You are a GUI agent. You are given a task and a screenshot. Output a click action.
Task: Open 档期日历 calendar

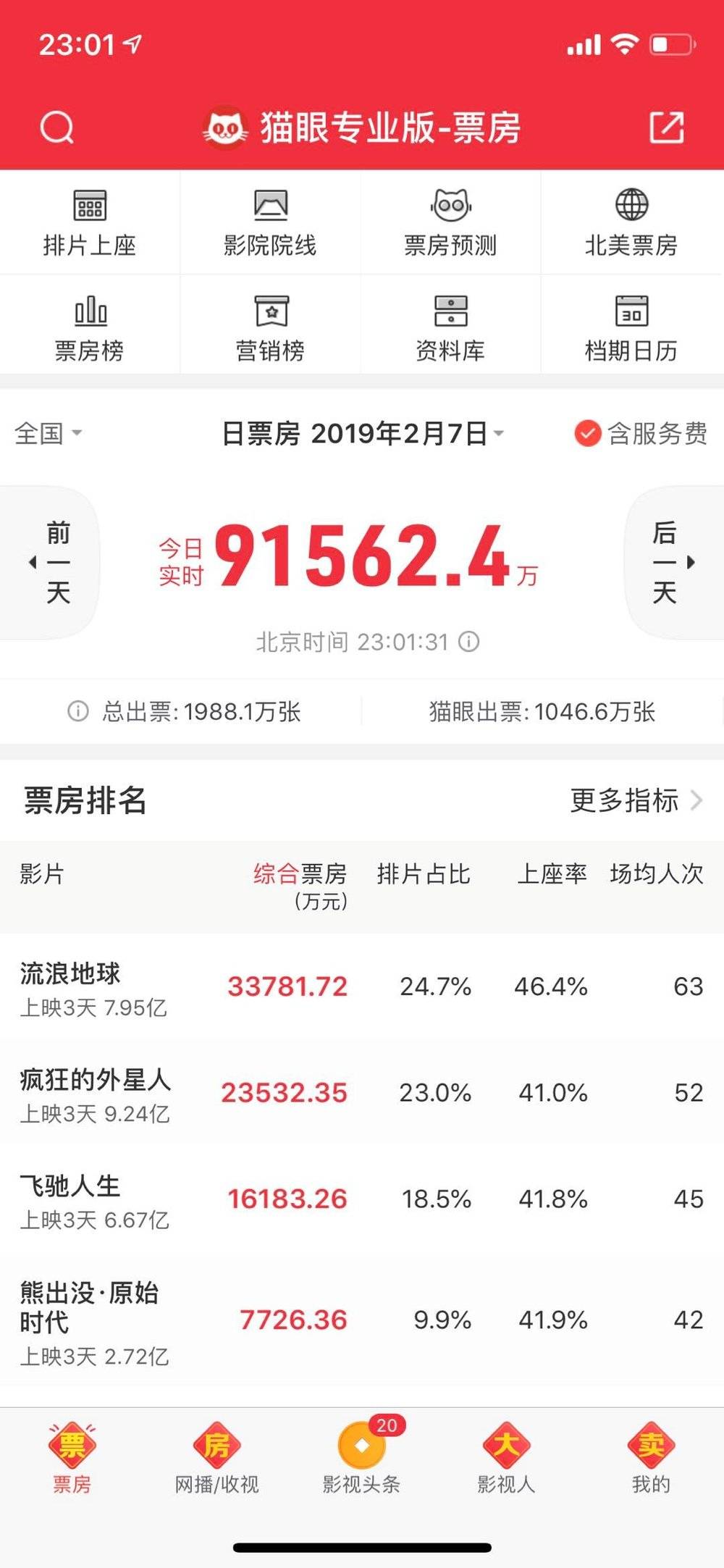click(631, 327)
